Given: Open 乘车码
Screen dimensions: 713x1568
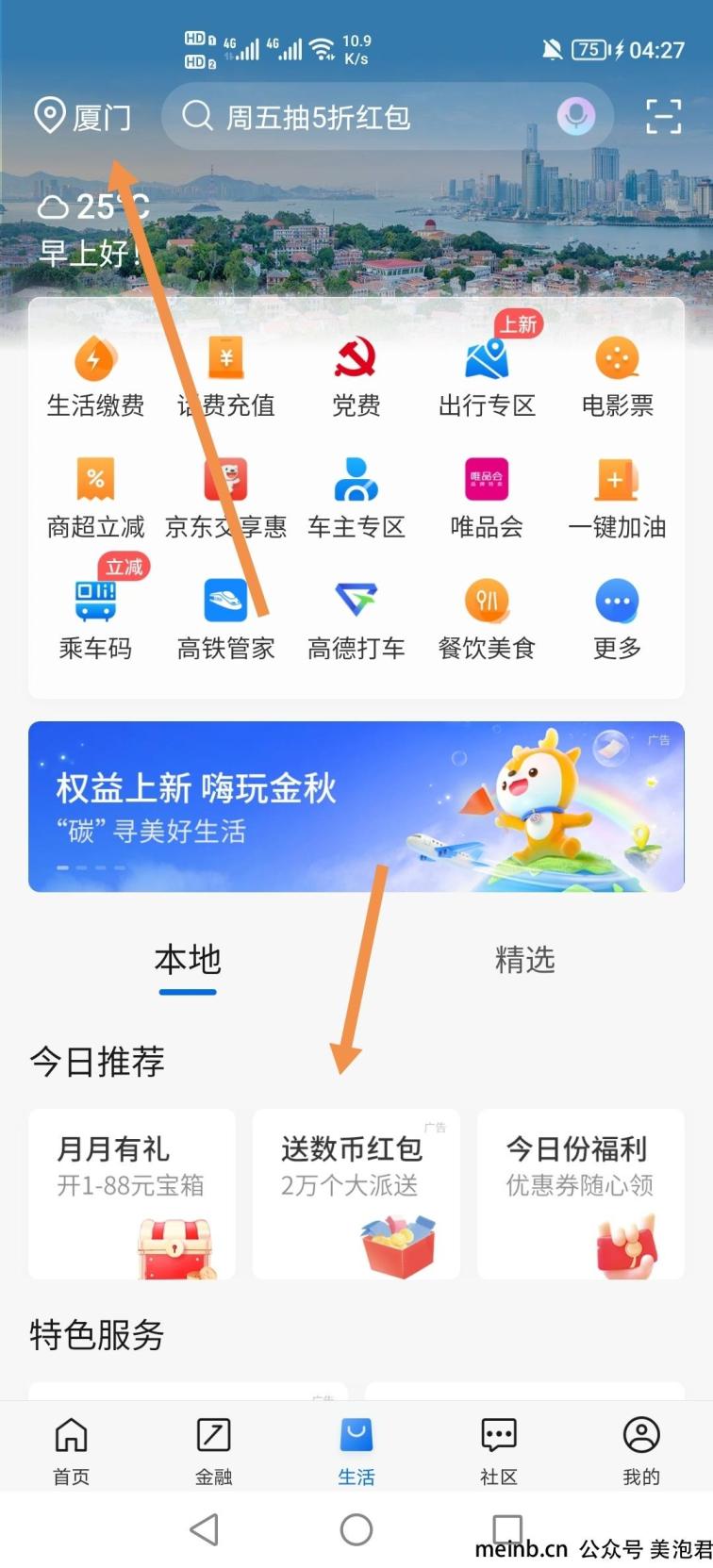Looking at the screenshot, I should click(x=95, y=619).
